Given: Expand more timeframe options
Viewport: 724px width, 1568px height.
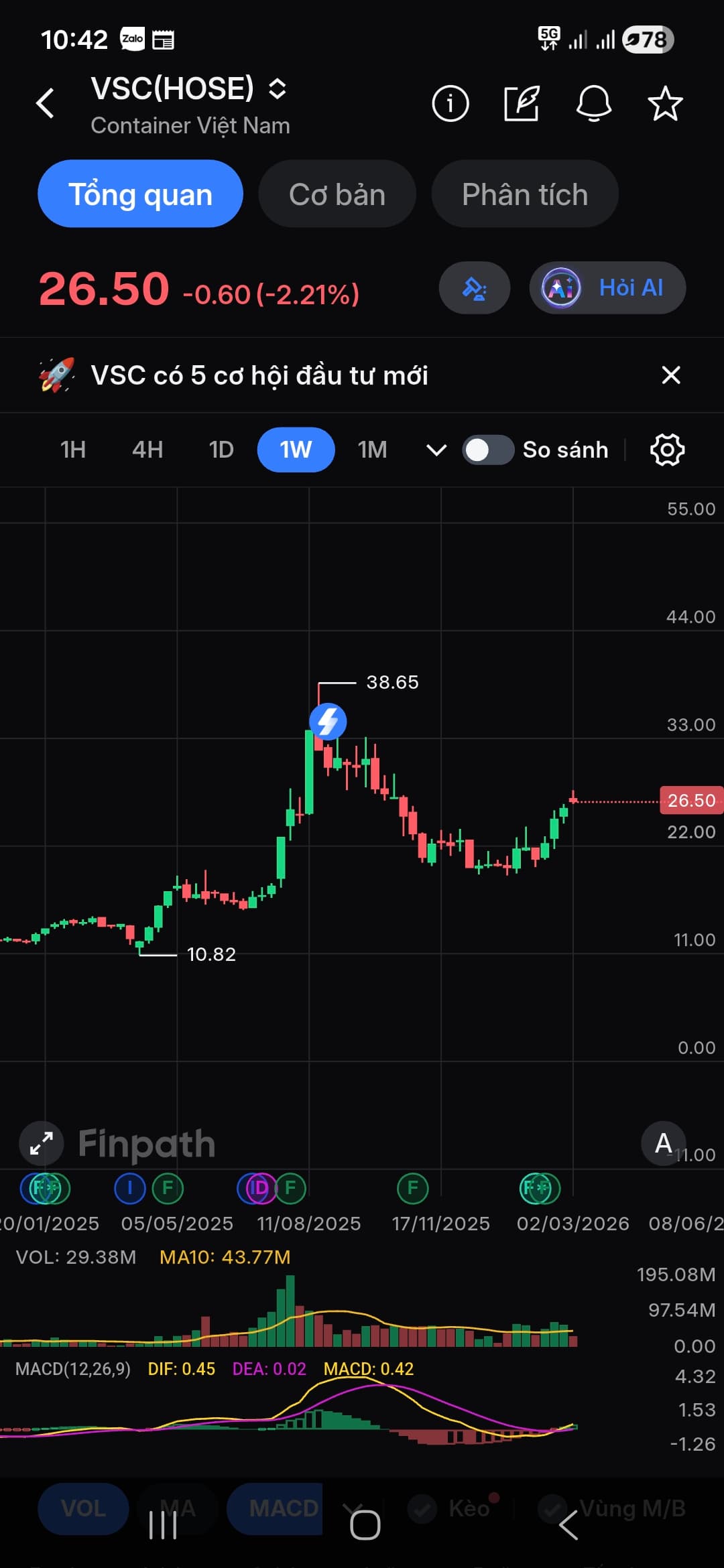Looking at the screenshot, I should 436,450.
